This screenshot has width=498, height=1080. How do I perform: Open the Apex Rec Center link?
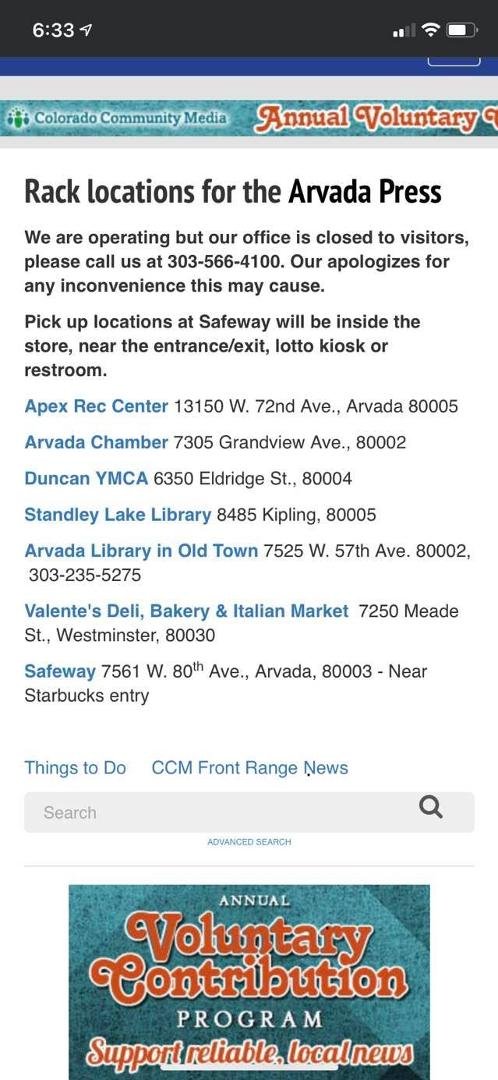click(x=96, y=406)
